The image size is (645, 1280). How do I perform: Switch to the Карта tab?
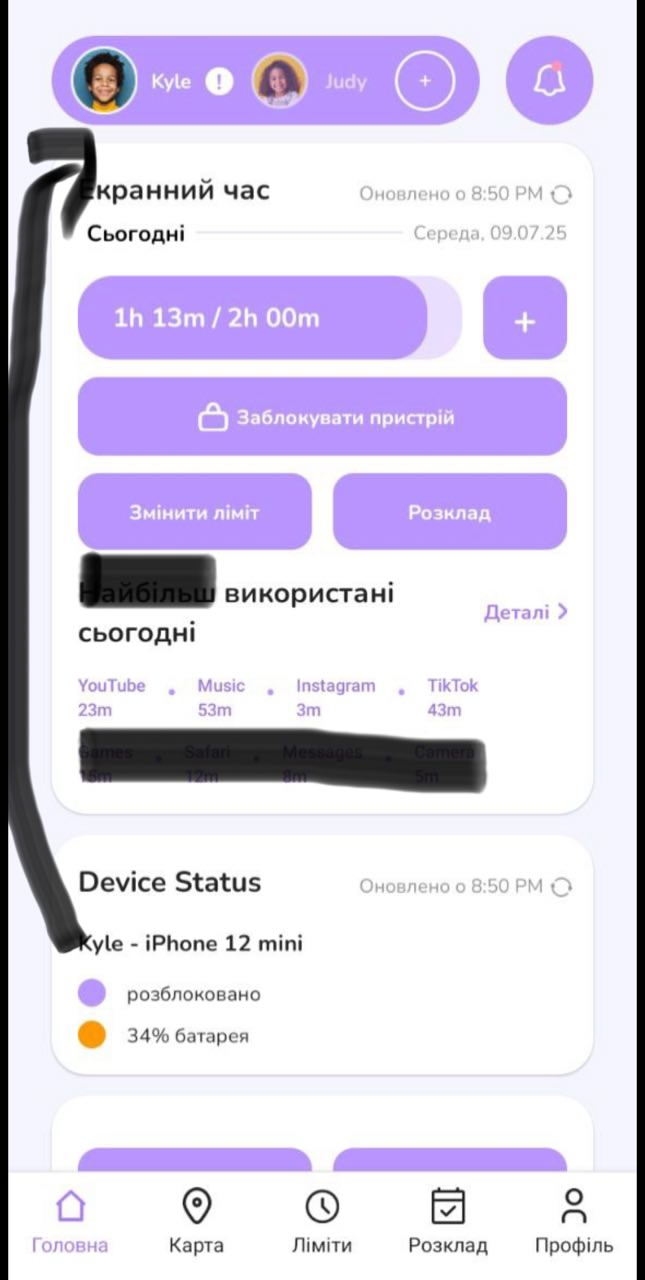(197, 1221)
